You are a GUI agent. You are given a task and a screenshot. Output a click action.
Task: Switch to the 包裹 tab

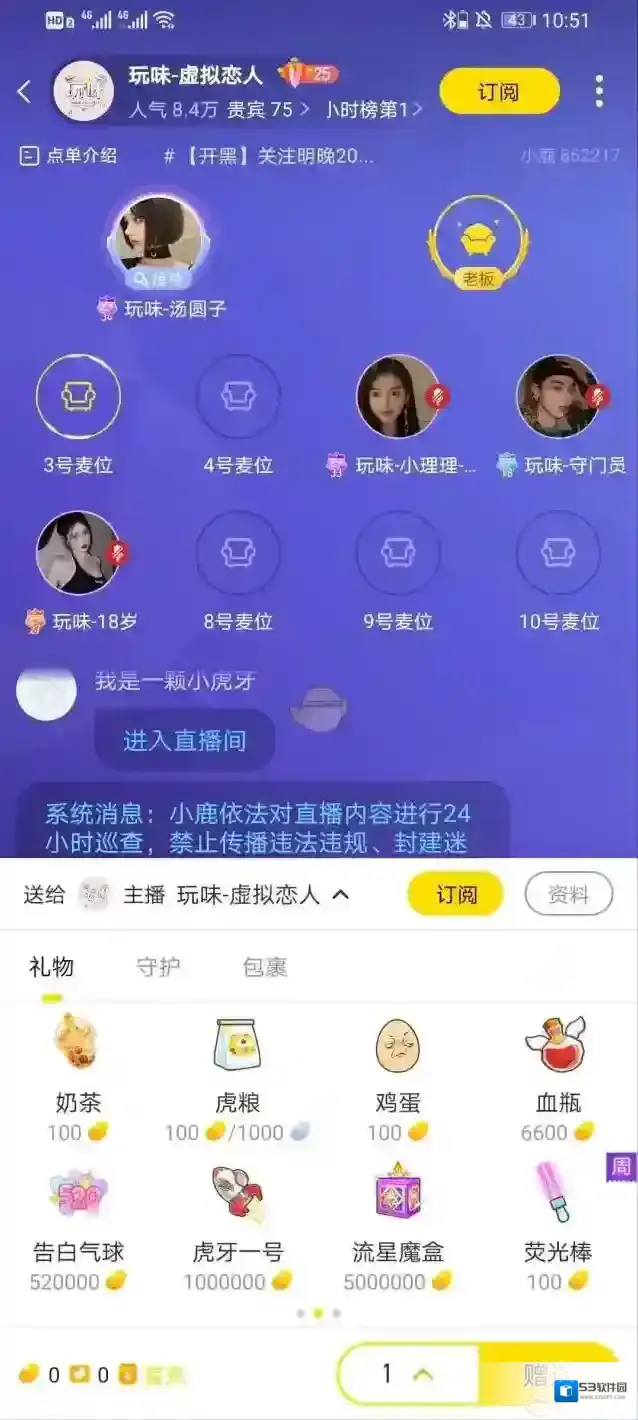(265, 967)
